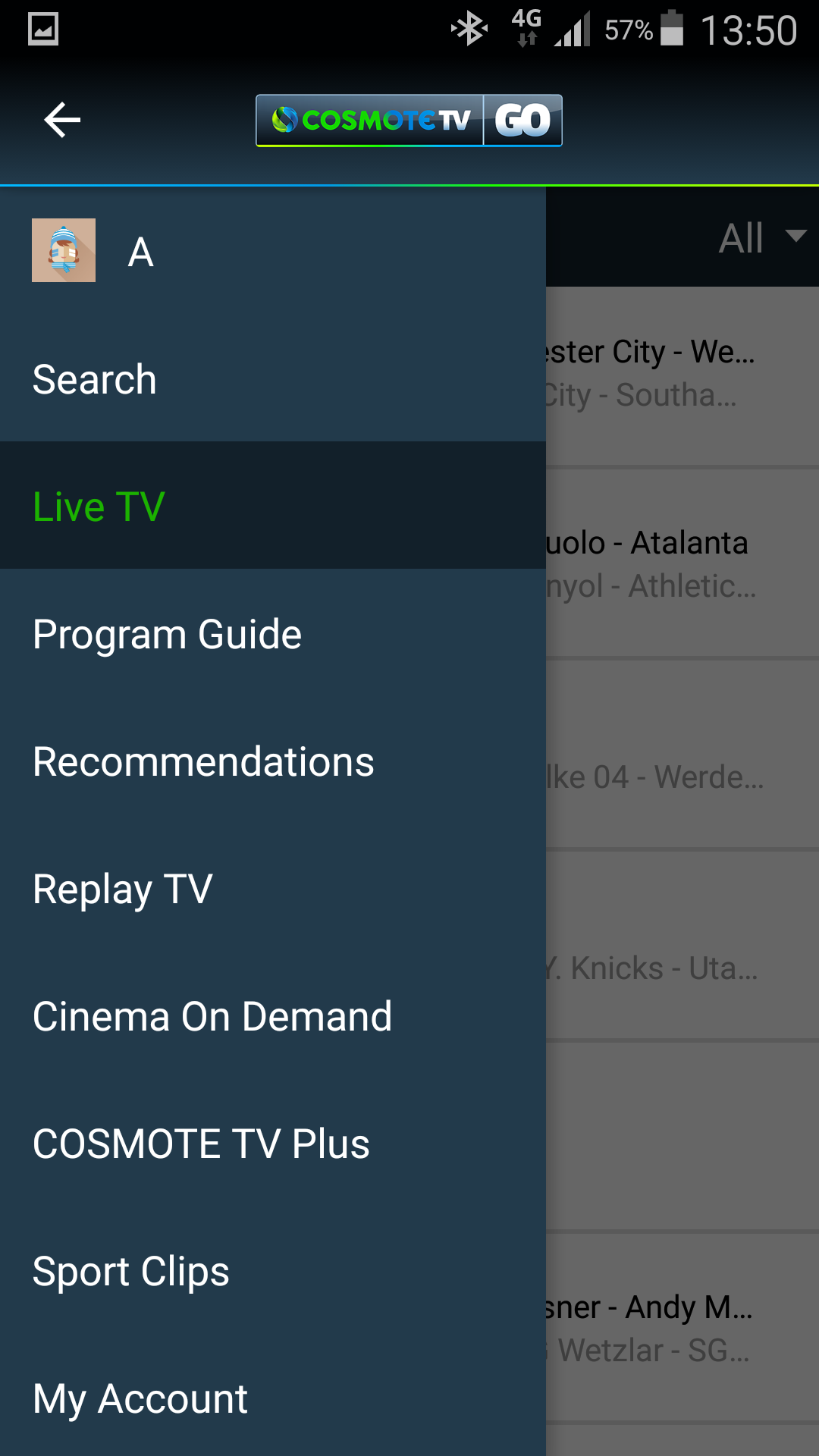Open Search from the drawer
The image size is (819, 1456).
tap(95, 379)
